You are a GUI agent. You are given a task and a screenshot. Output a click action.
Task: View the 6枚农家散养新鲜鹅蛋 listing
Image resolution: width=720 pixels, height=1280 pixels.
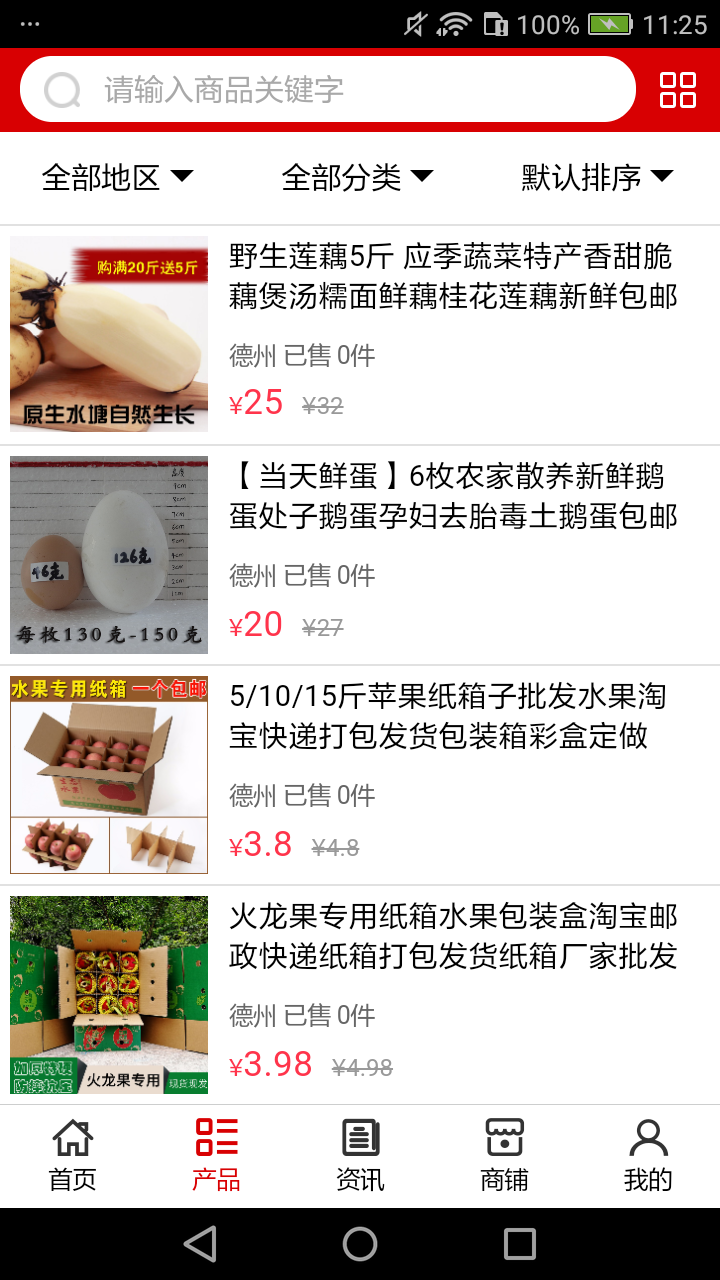pos(453,497)
